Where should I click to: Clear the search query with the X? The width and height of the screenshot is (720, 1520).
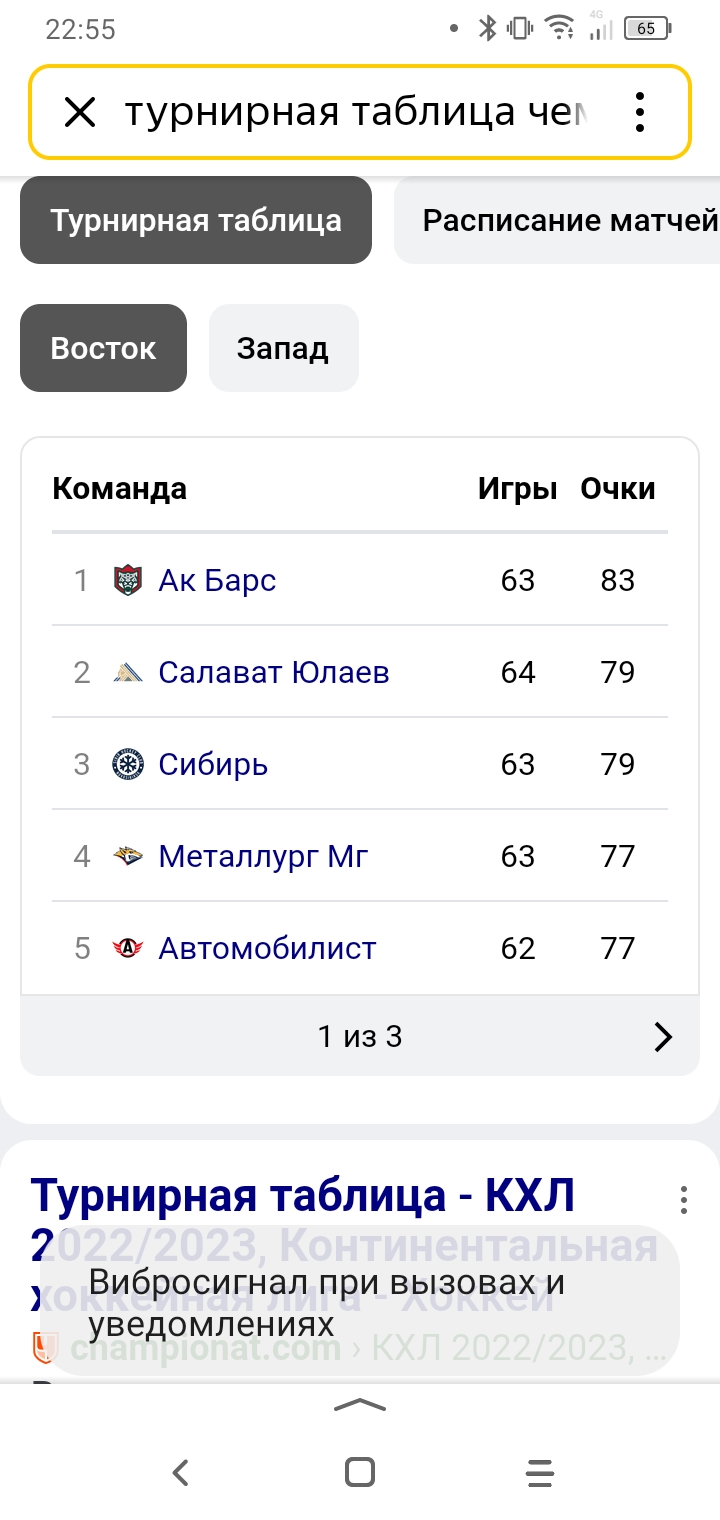pos(80,113)
